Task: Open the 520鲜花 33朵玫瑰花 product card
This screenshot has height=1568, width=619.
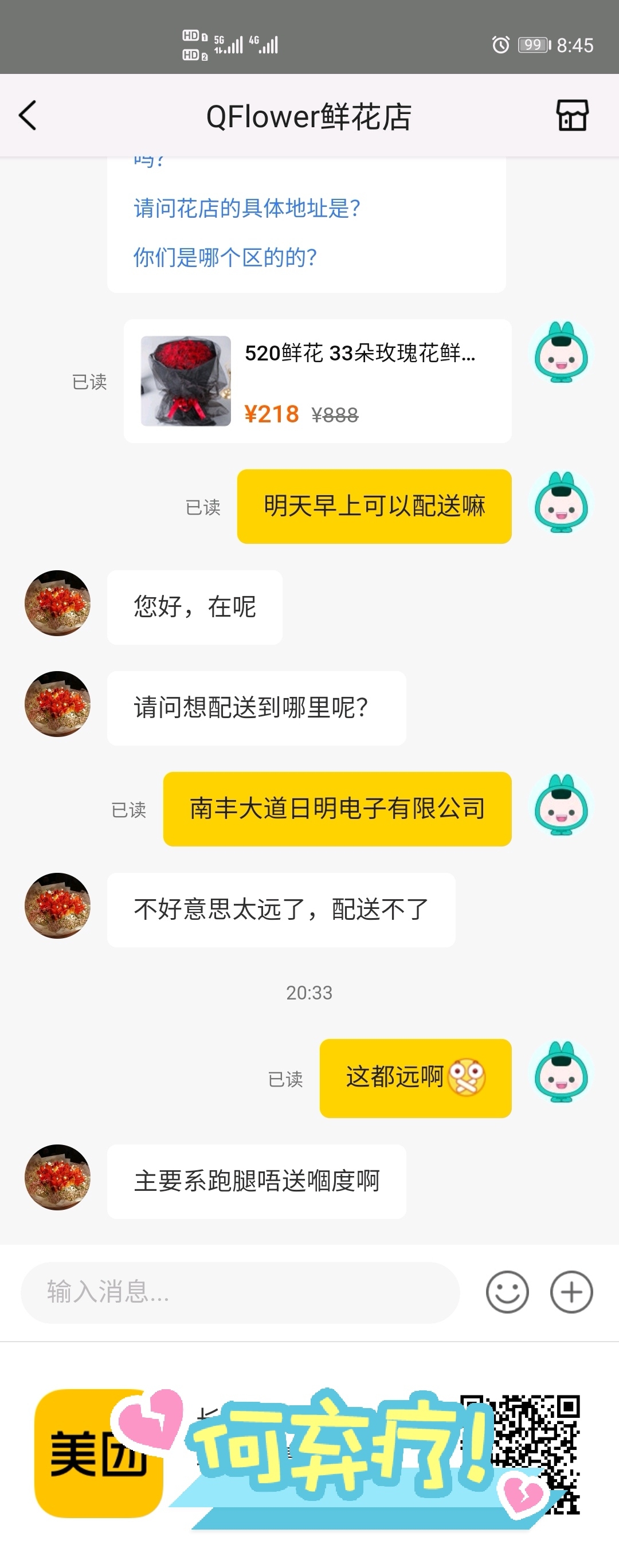Action: [x=317, y=381]
